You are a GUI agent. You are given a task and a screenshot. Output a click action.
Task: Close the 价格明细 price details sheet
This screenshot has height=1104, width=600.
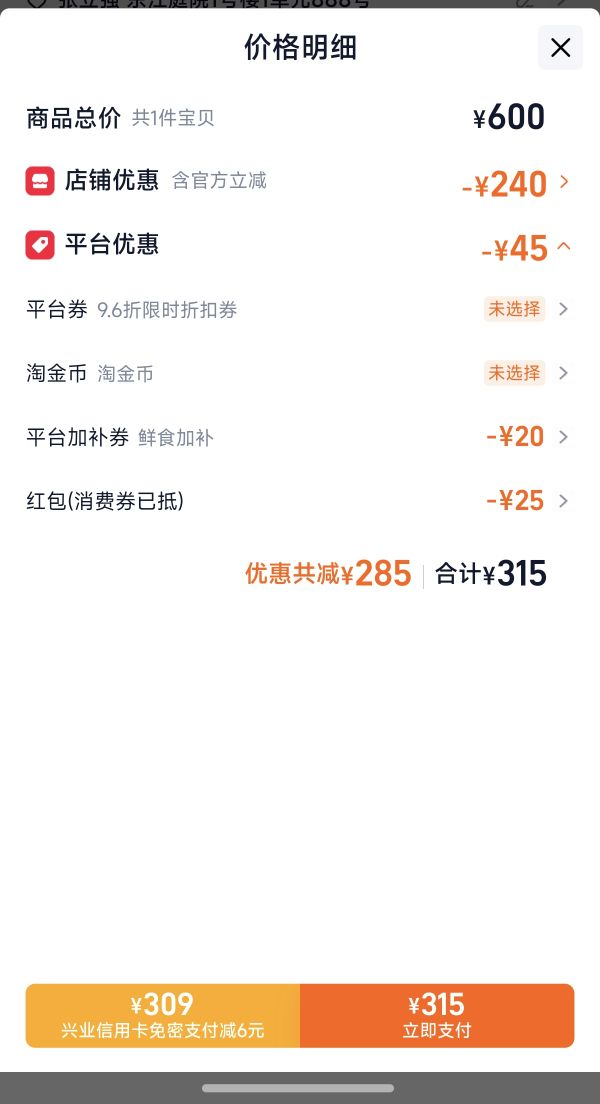(x=561, y=48)
